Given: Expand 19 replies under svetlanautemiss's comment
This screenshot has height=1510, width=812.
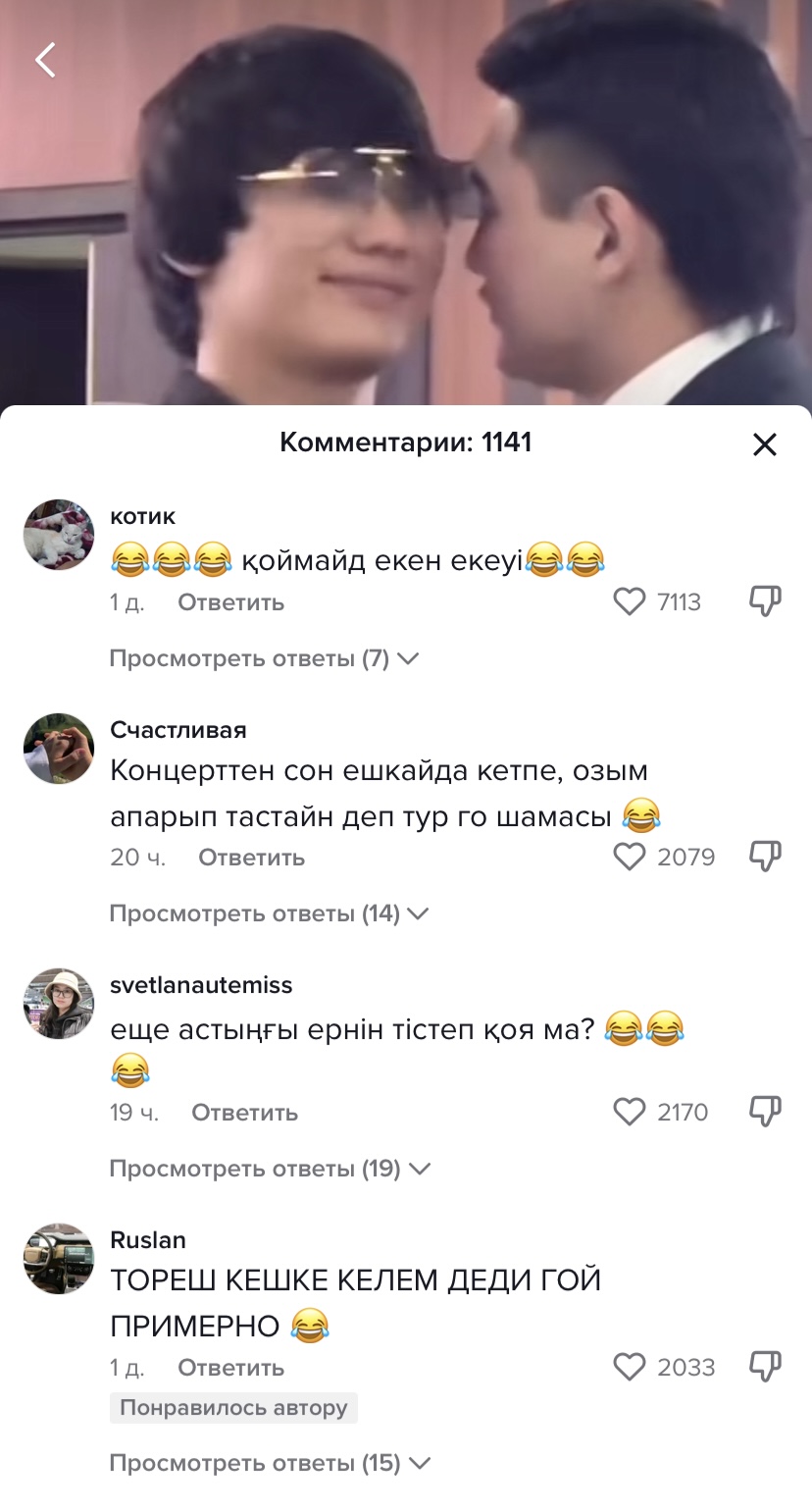Looking at the screenshot, I should click(269, 1169).
